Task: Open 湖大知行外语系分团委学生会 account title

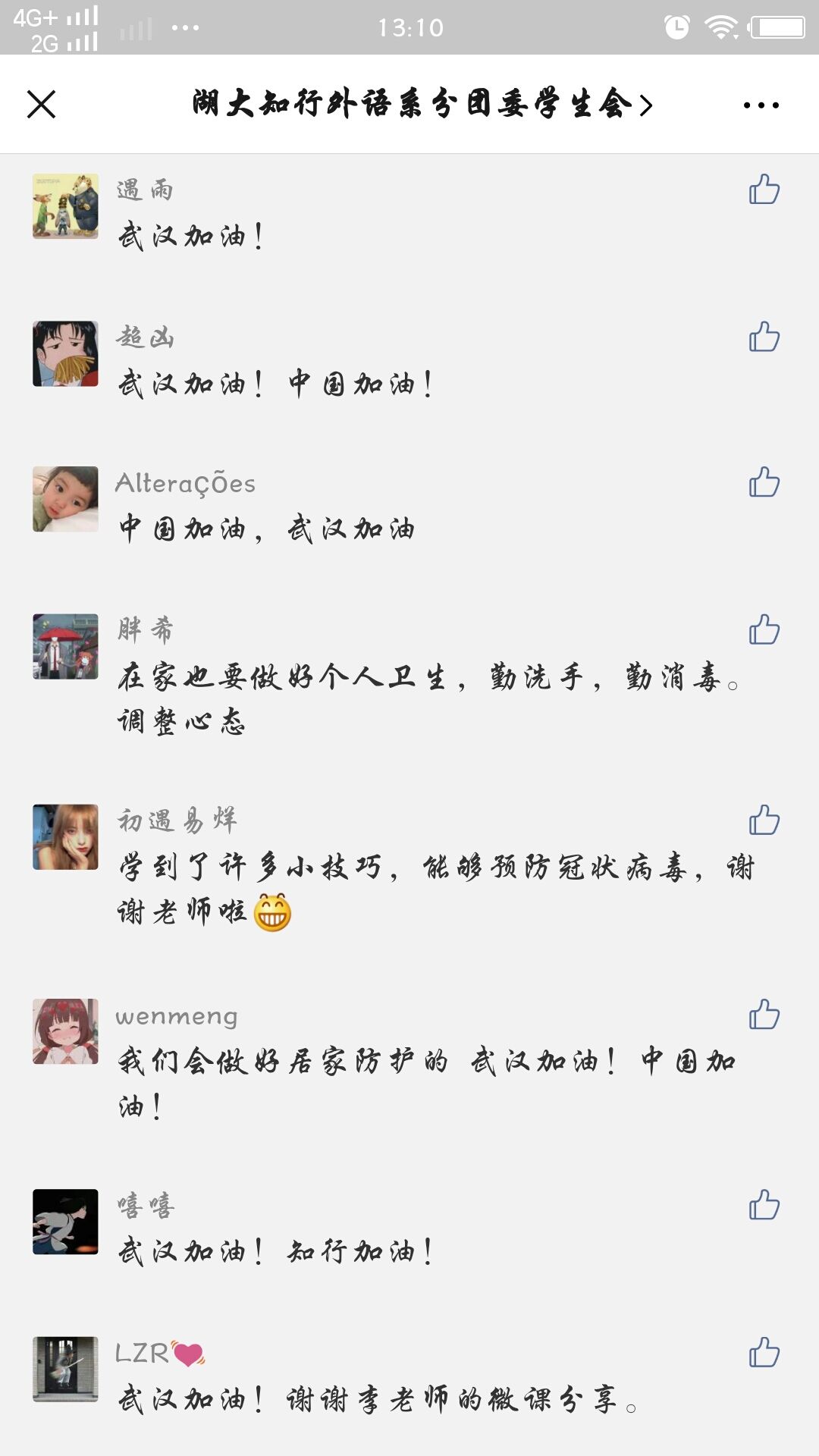Action: pos(422,105)
